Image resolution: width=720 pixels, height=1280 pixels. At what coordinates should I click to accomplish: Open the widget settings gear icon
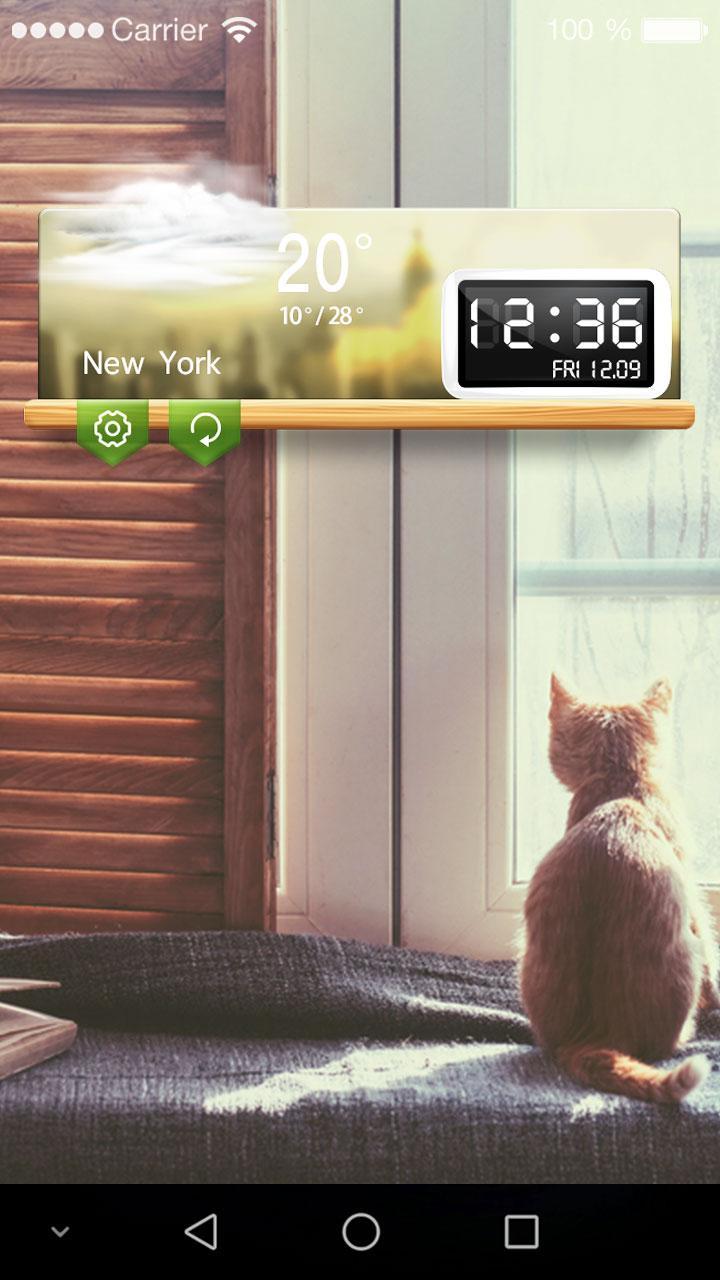[113, 428]
